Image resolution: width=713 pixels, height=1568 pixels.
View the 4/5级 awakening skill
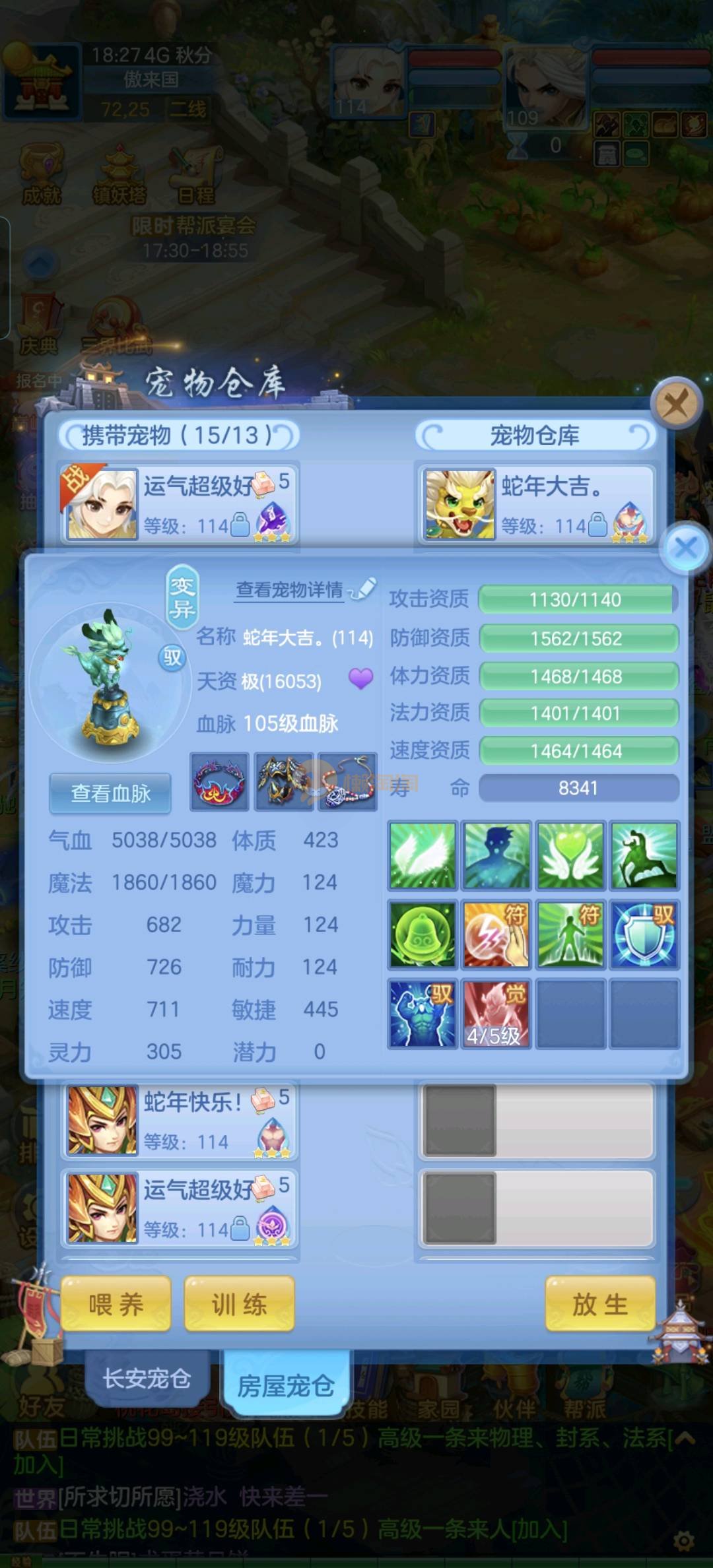(x=495, y=1014)
